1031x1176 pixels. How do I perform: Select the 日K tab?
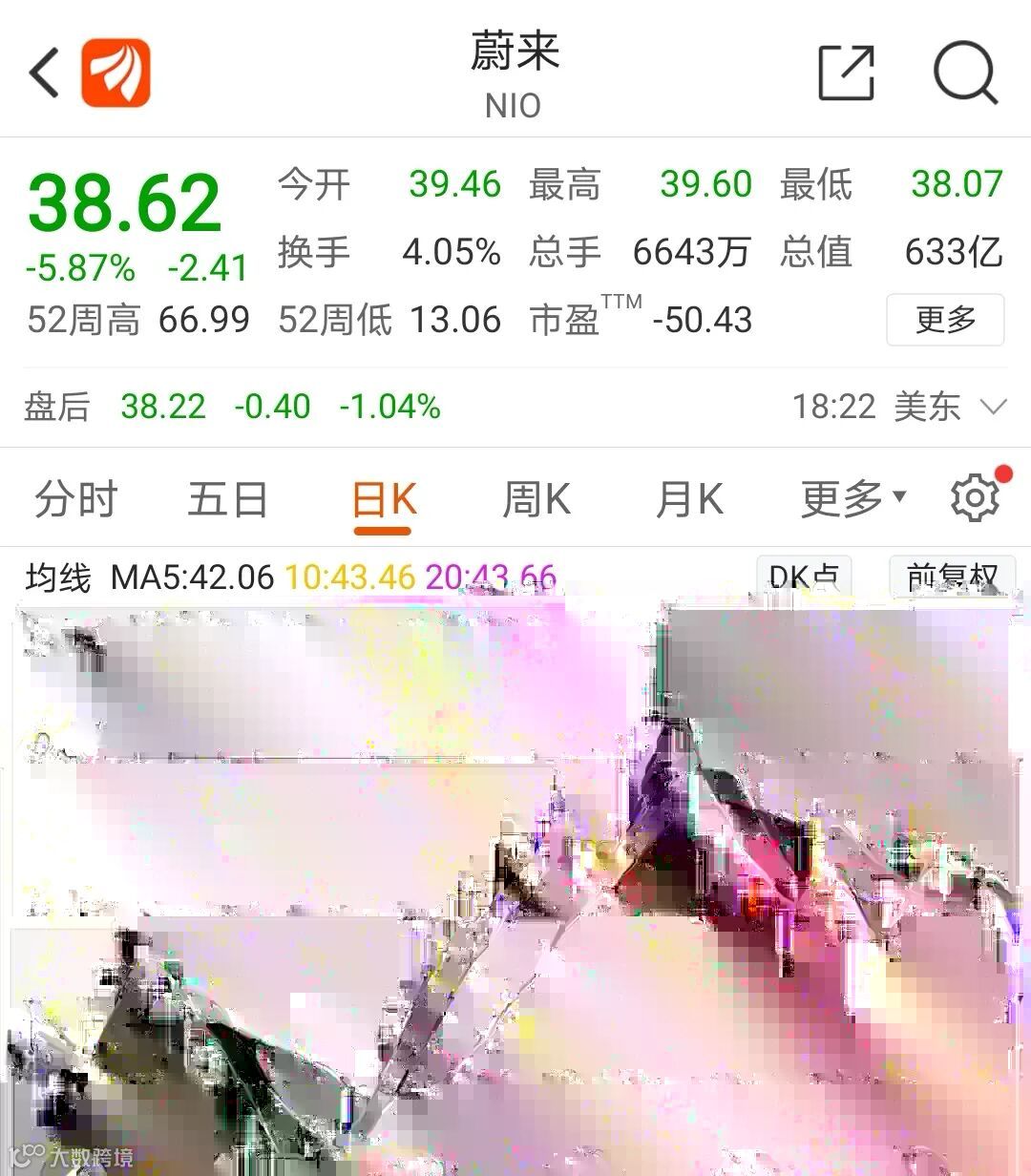tap(384, 499)
